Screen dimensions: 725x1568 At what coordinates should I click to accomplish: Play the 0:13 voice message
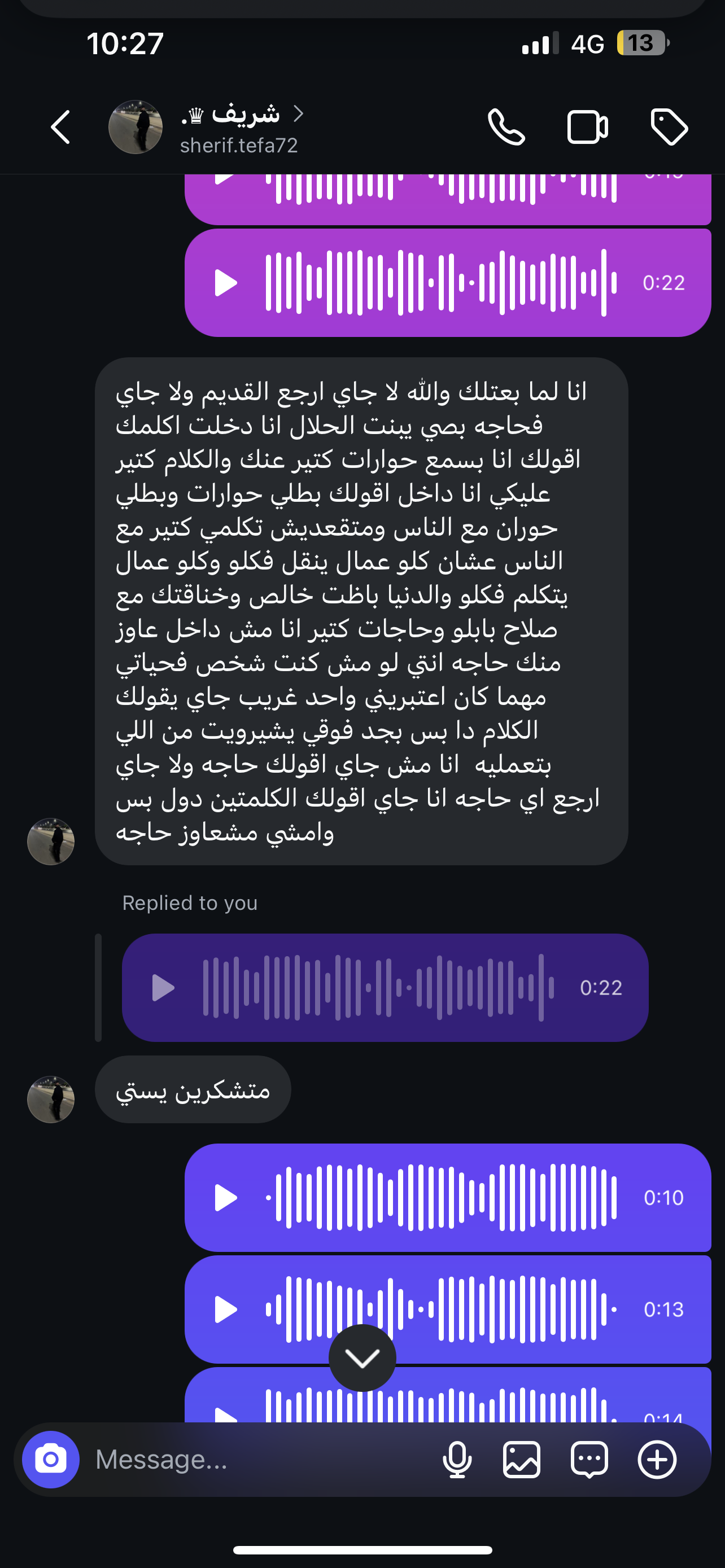[226, 1309]
